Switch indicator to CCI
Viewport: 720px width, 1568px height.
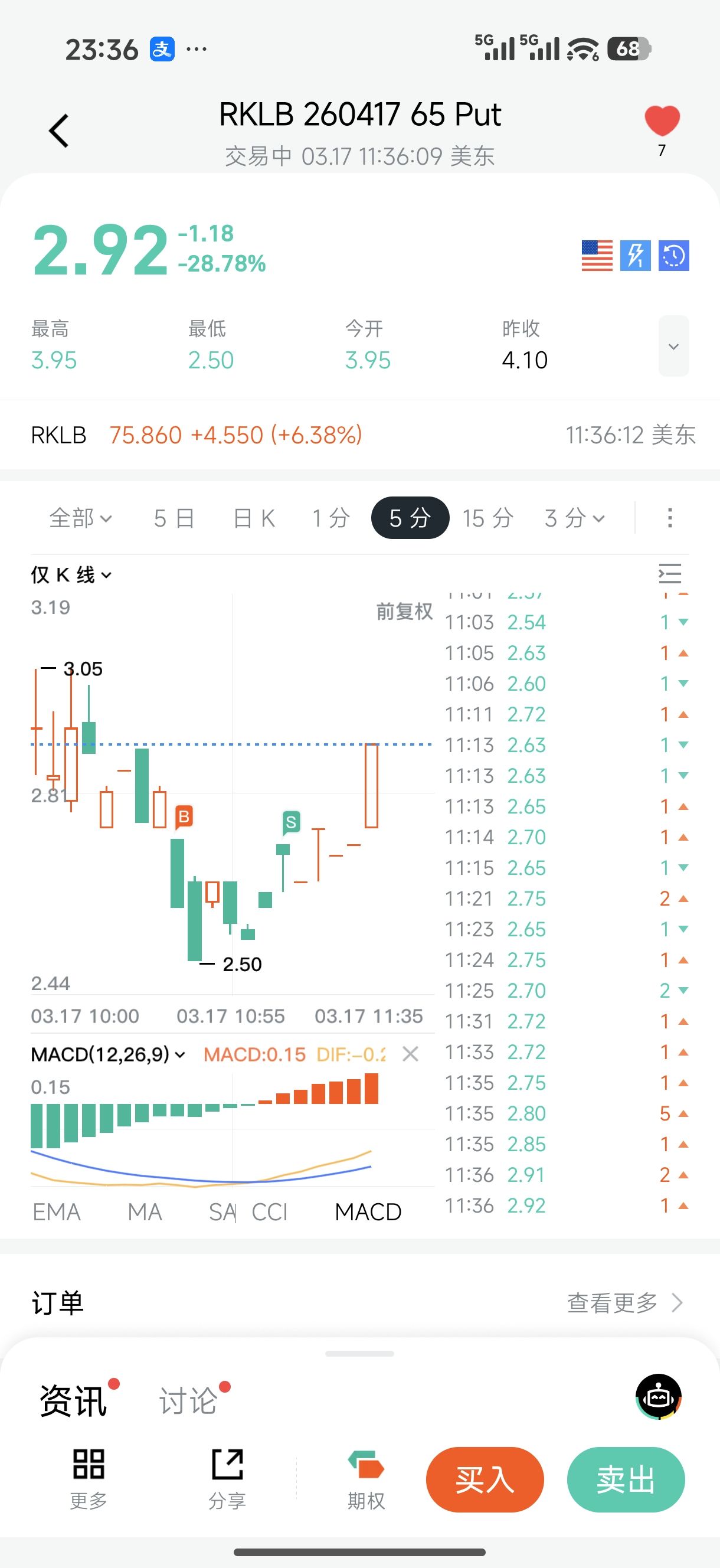(270, 1213)
